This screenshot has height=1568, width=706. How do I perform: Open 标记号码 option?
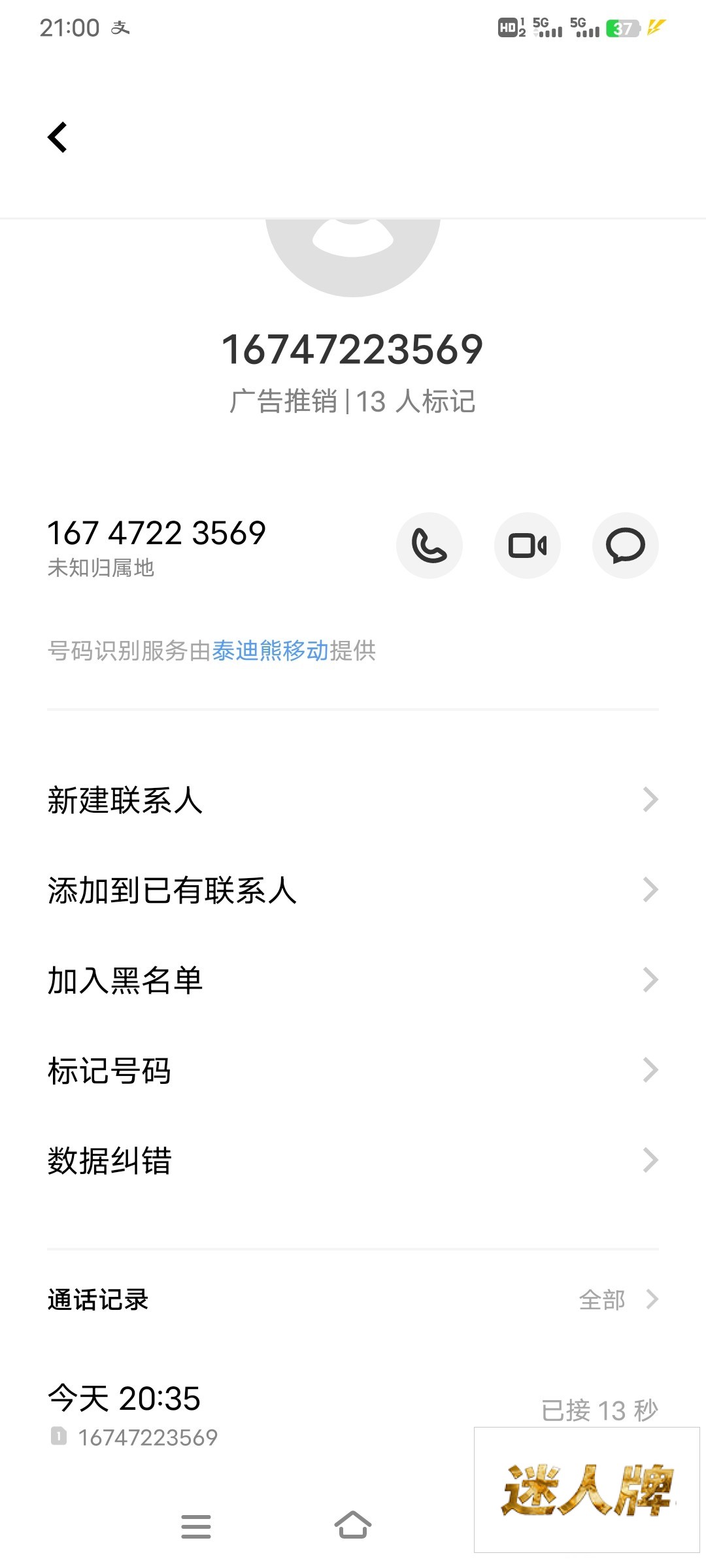[353, 1070]
